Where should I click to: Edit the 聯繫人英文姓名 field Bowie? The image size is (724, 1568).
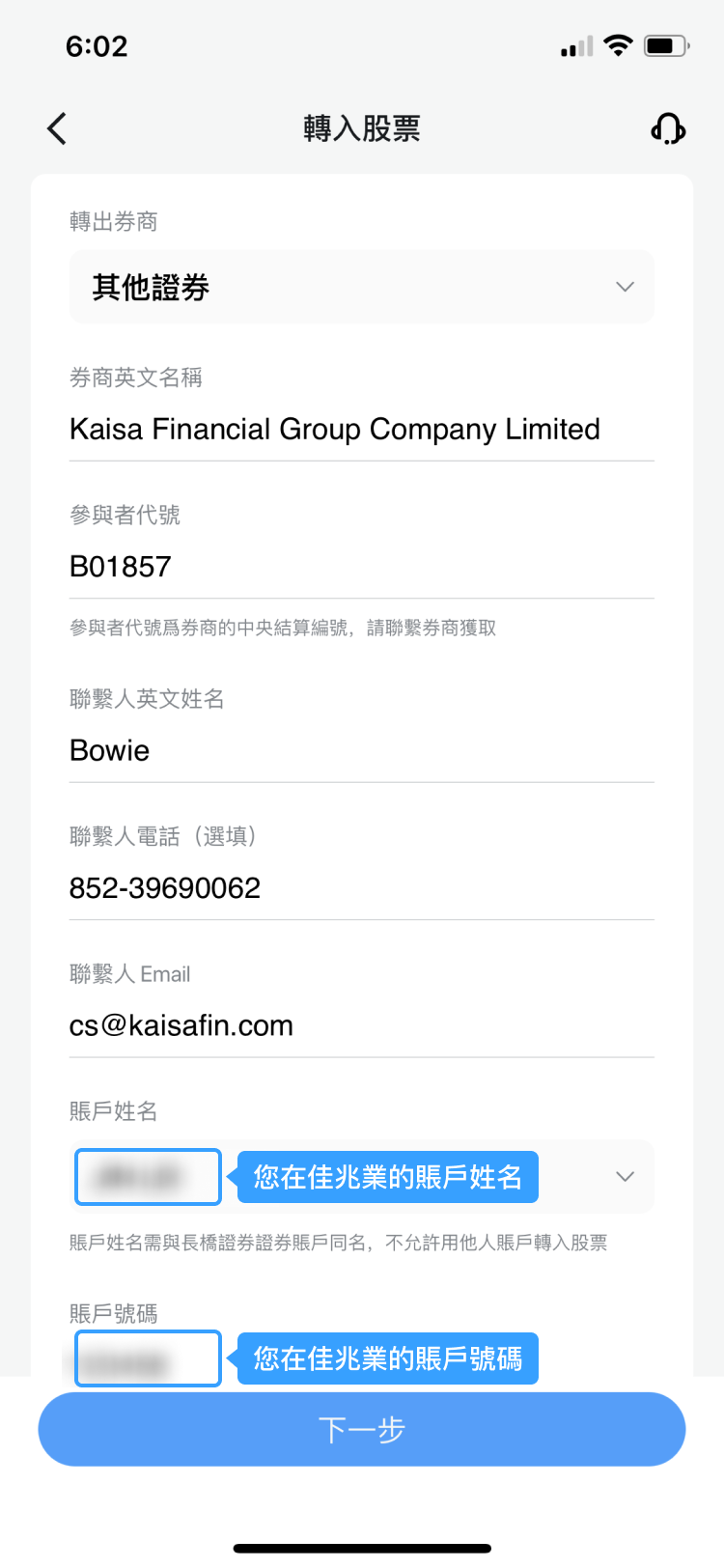click(x=362, y=750)
